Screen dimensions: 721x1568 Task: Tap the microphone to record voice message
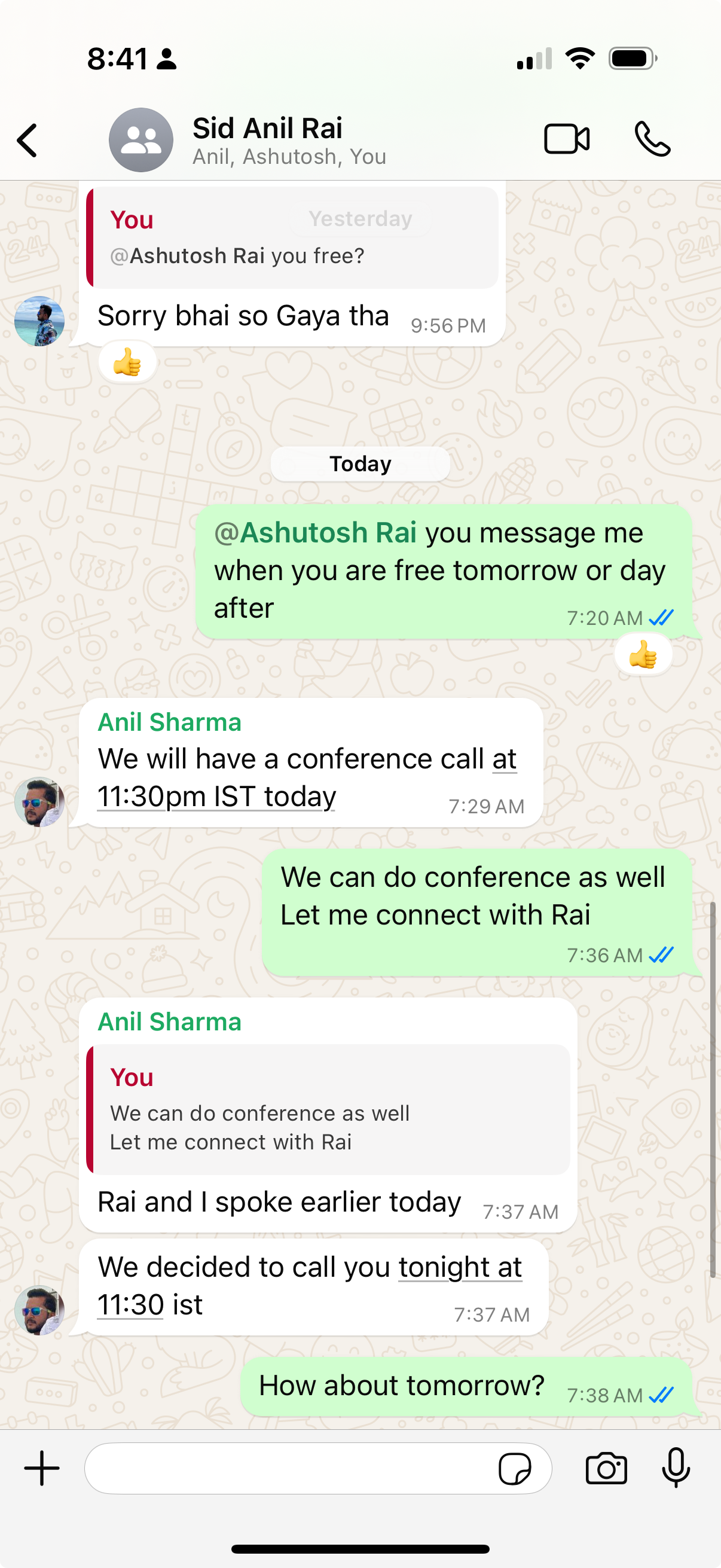click(x=676, y=1468)
